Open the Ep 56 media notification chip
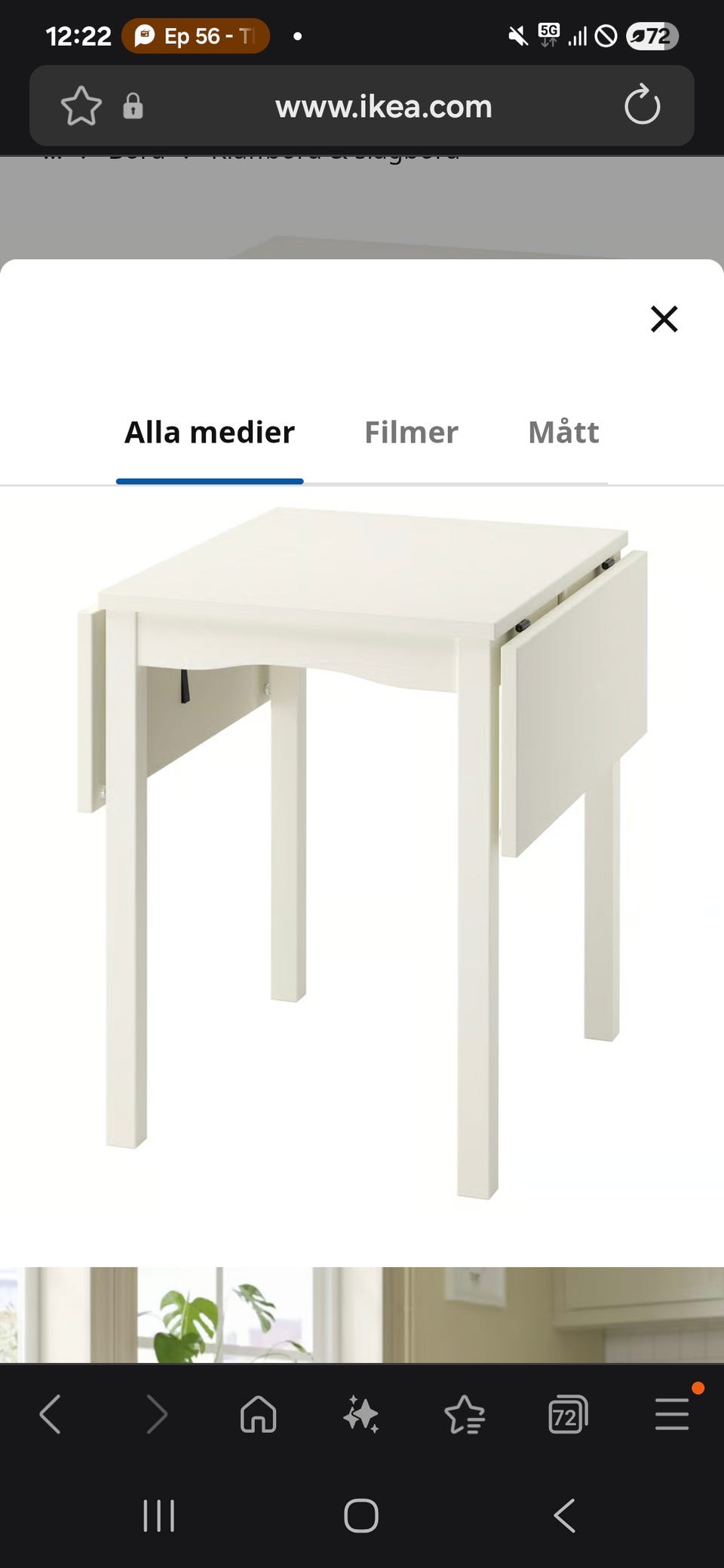724x1568 pixels. click(195, 35)
